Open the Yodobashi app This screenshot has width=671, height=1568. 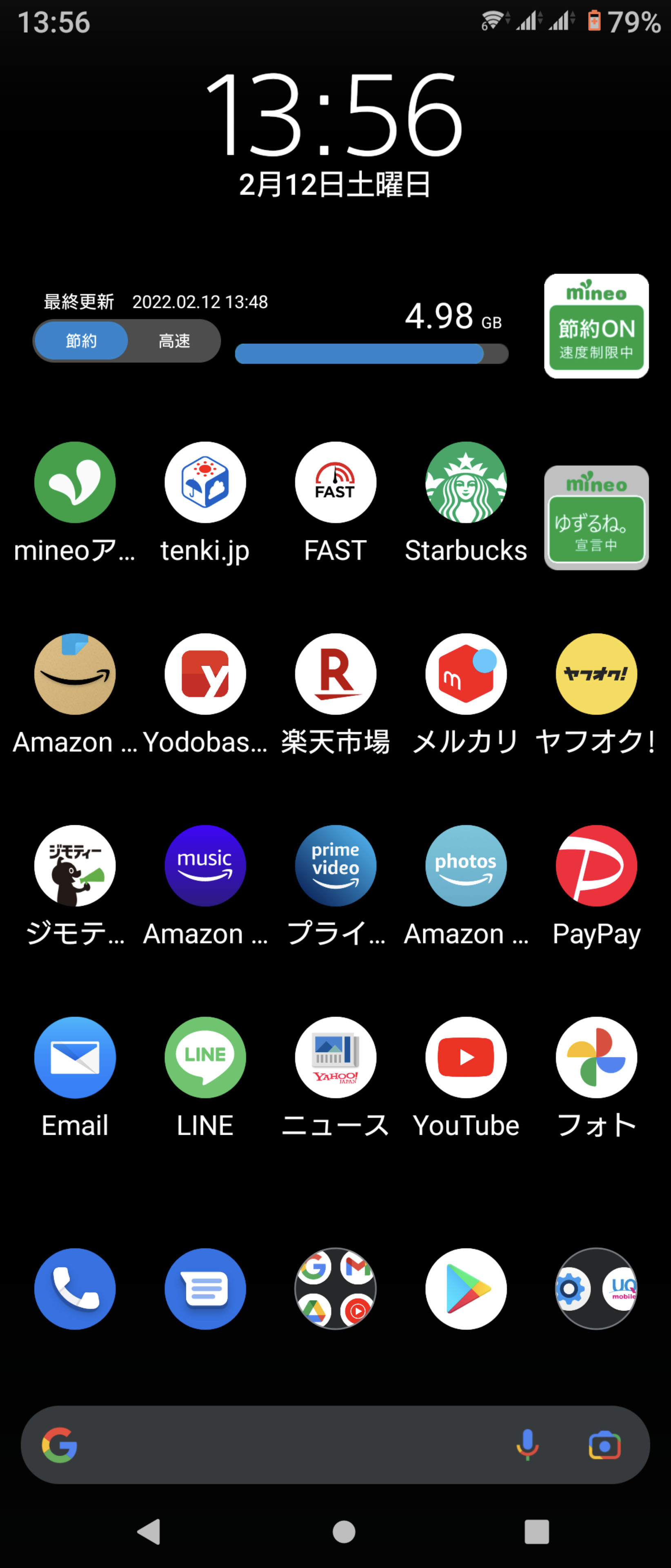click(205, 675)
